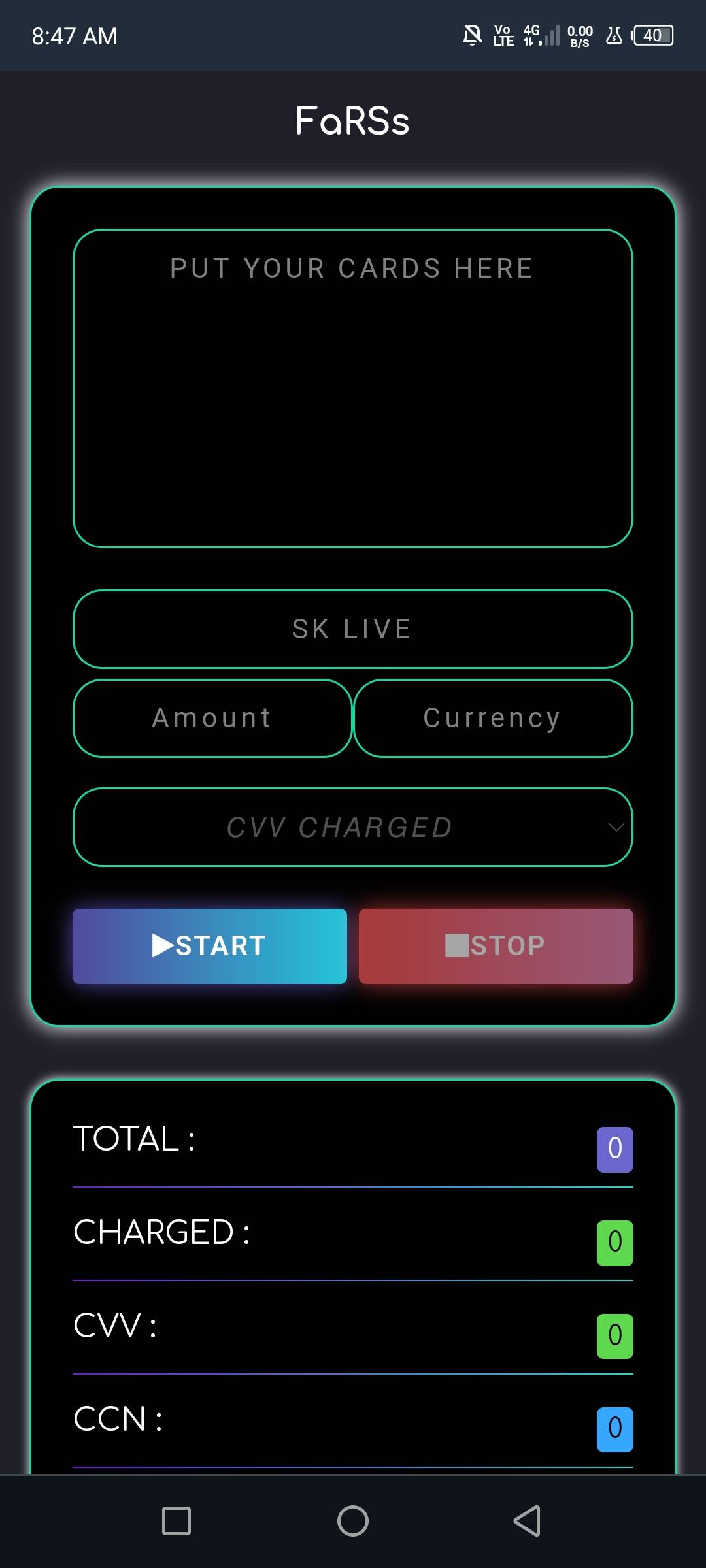This screenshot has height=1568, width=706.
Task: Expand the CVV CHARGED dropdown
Action: tap(353, 827)
